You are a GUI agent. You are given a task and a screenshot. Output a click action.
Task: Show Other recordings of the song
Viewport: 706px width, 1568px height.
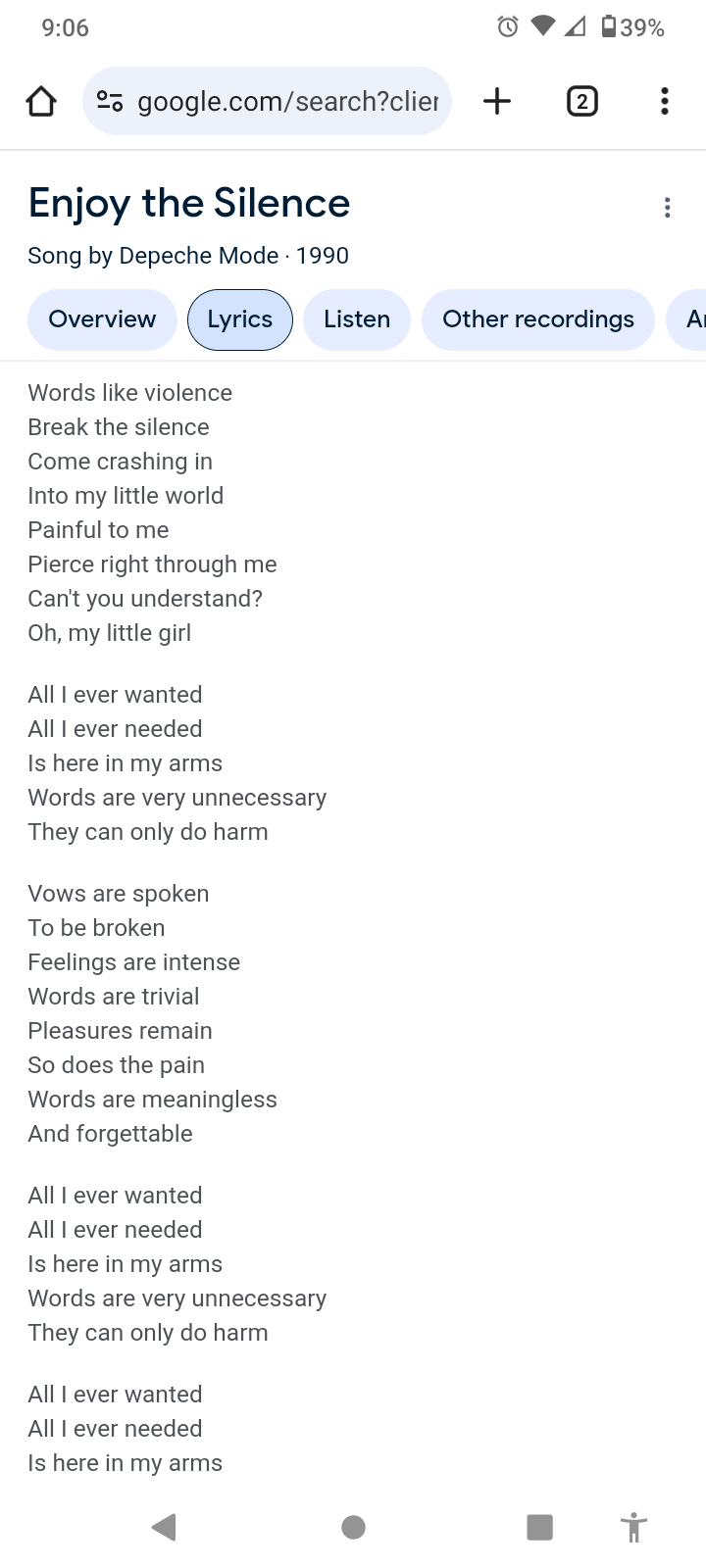click(x=537, y=319)
